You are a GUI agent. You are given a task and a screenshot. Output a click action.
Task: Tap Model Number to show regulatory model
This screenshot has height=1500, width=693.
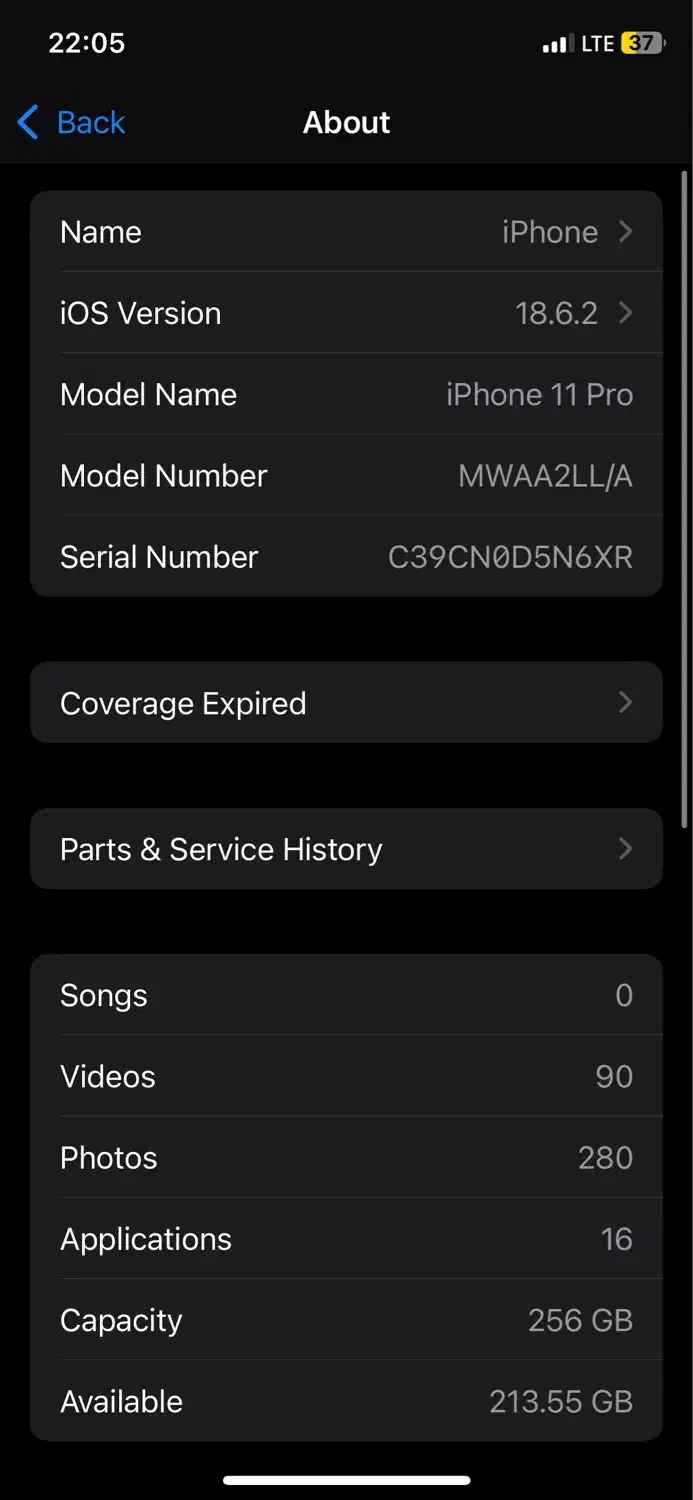click(346, 476)
